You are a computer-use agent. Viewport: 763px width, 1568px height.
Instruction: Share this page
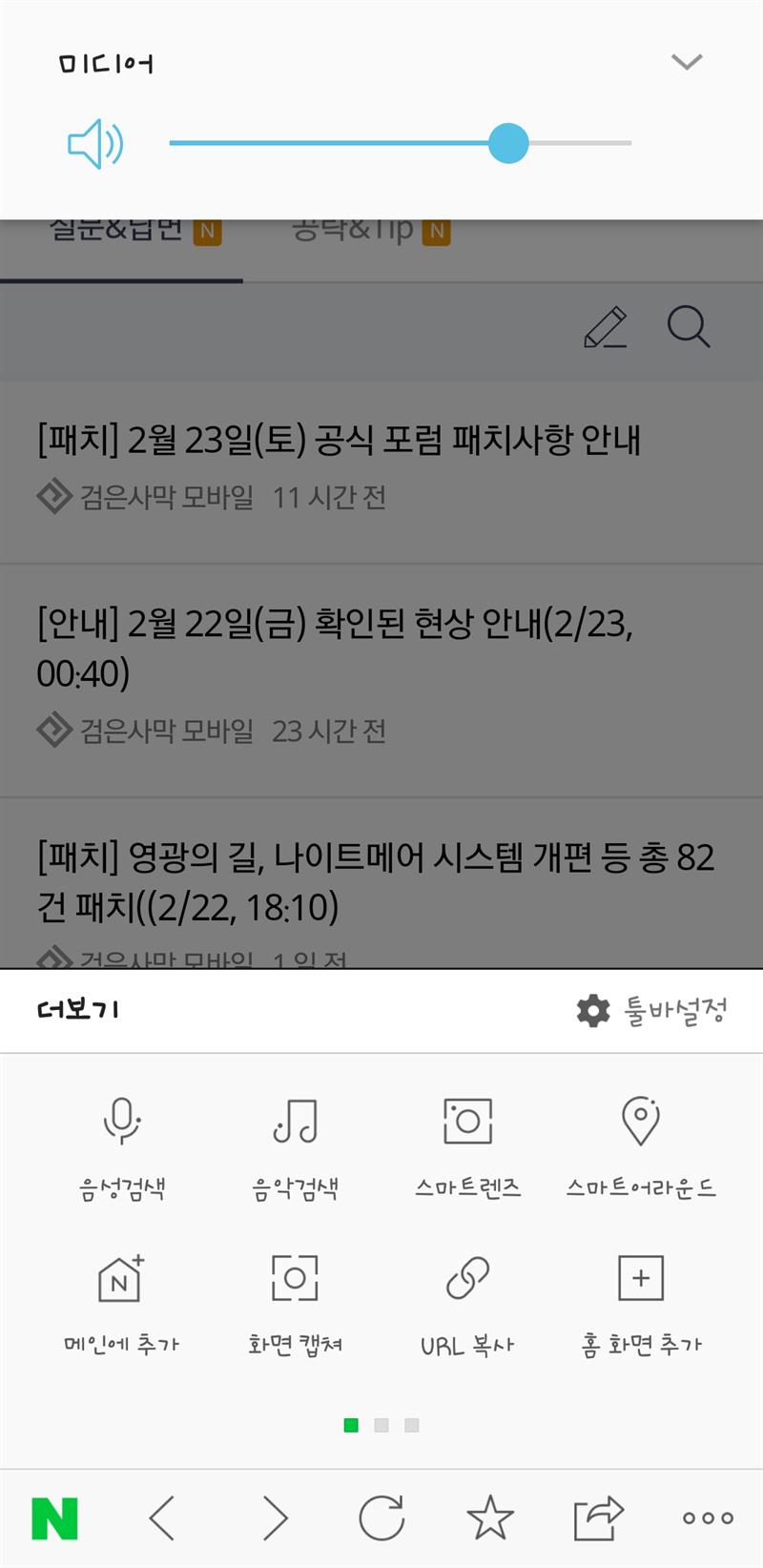pos(598,1518)
